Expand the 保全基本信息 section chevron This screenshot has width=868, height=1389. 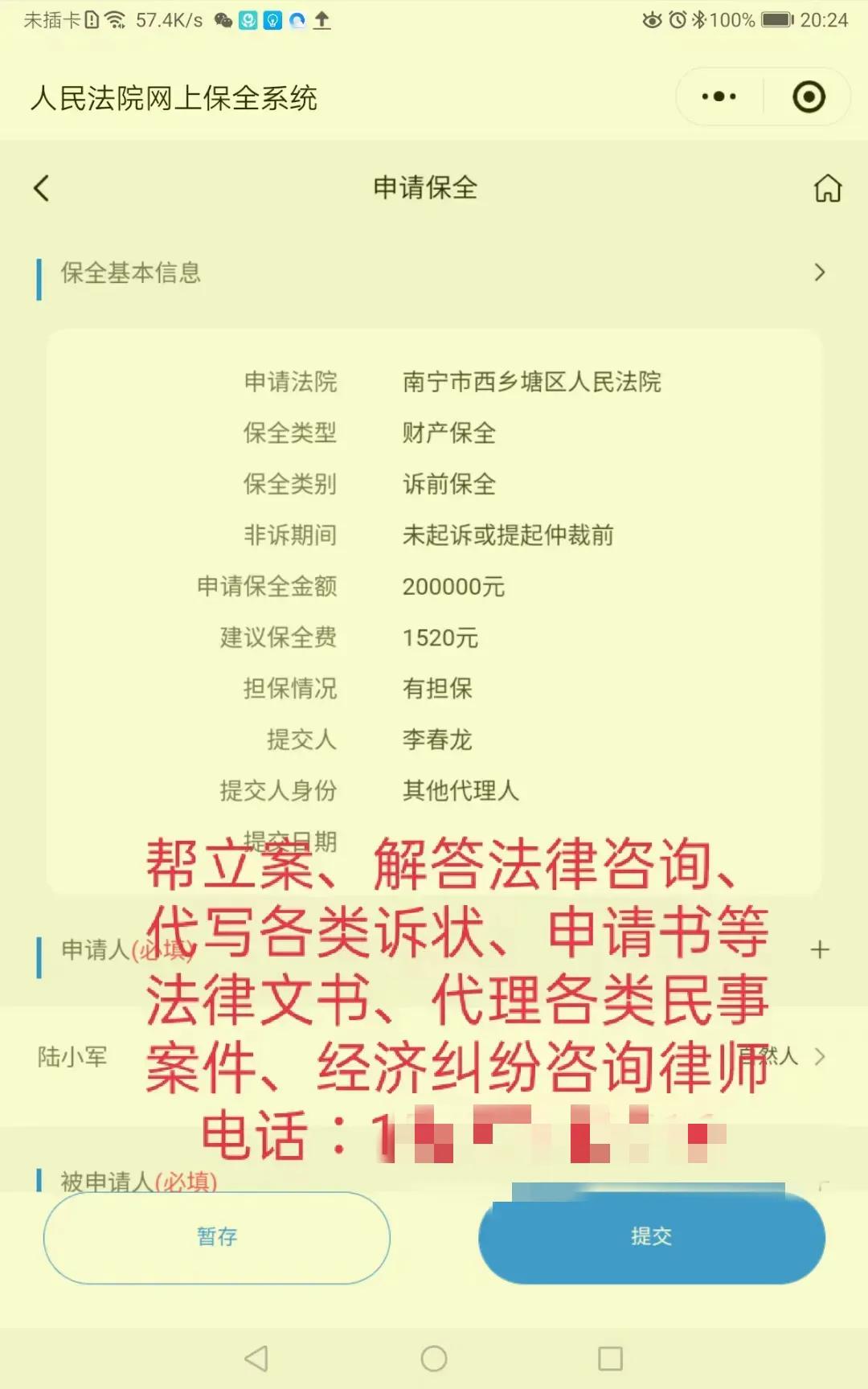[820, 272]
